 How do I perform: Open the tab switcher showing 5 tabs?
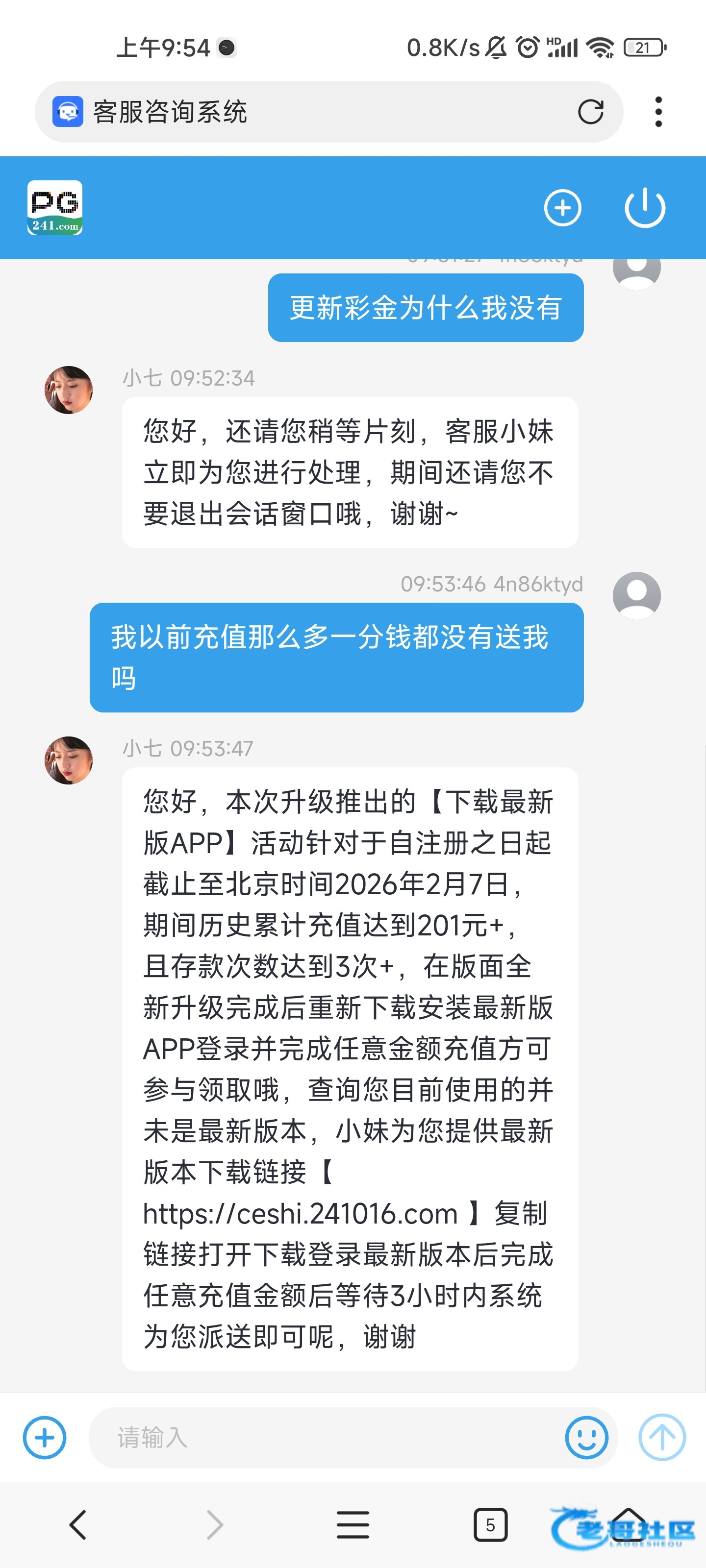490,1525
